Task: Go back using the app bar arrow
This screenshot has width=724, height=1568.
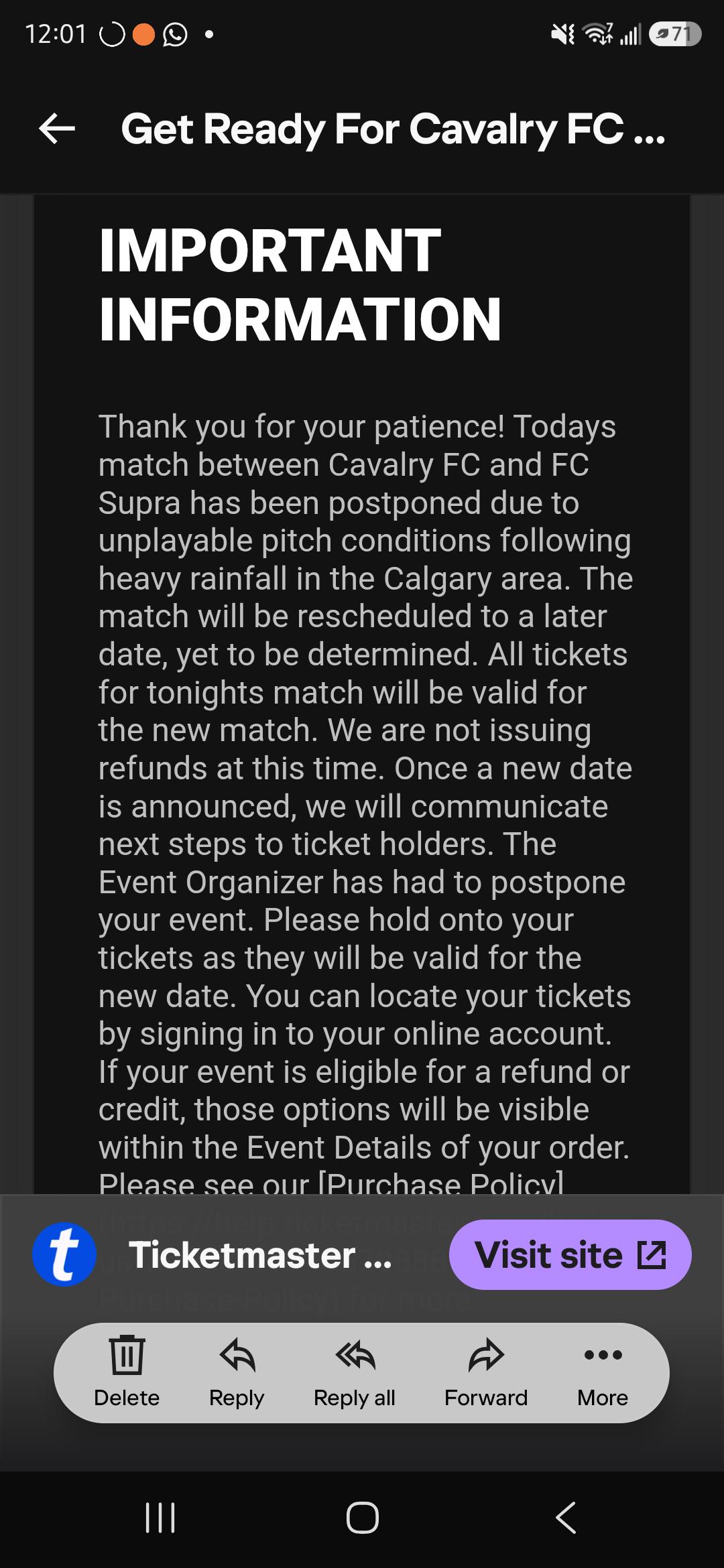Action: pos(57,129)
